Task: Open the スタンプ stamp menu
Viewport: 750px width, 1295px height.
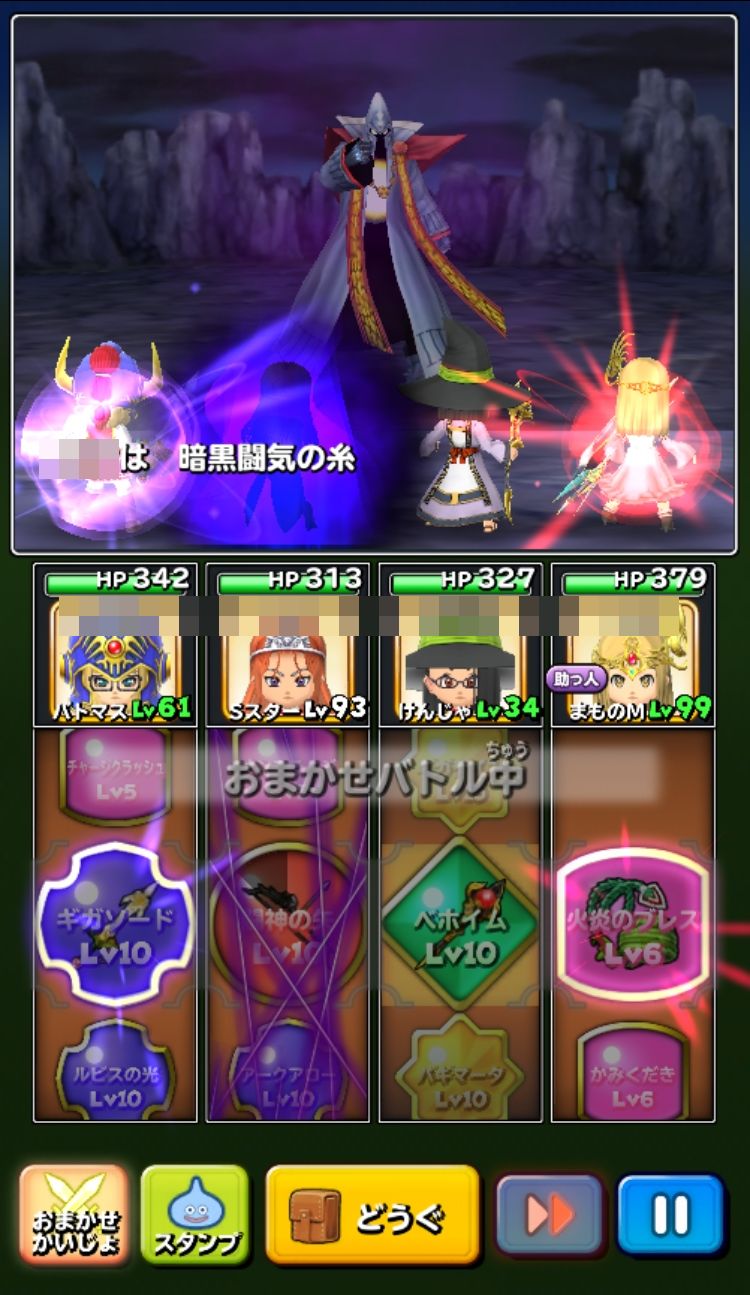Action: 195,1214
